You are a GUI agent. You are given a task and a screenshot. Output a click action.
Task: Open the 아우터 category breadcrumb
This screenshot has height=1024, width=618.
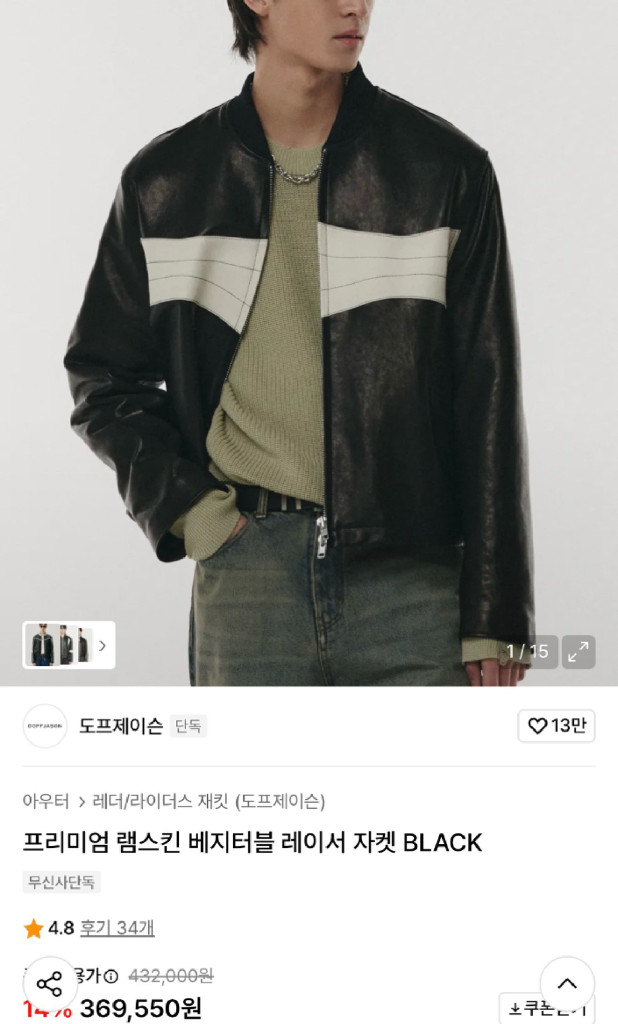click(x=46, y=801)
